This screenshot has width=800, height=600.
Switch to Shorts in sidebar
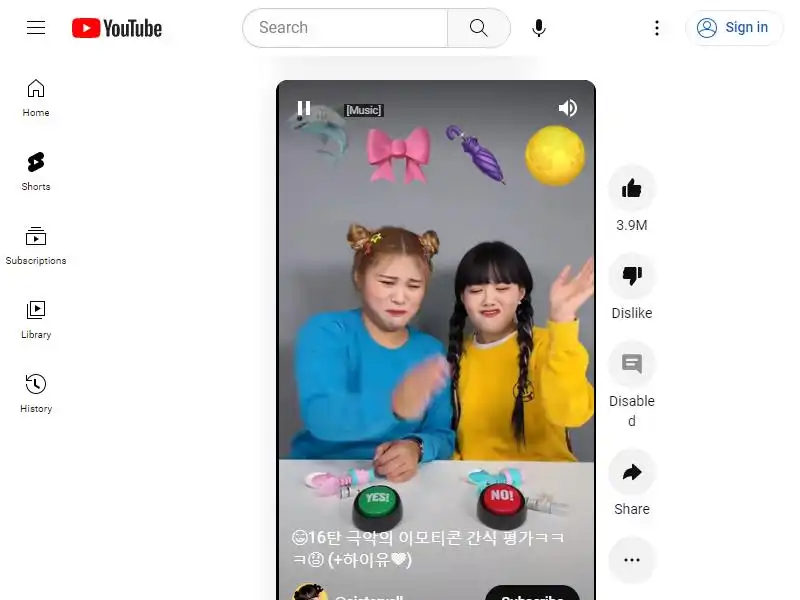[36, 171]
